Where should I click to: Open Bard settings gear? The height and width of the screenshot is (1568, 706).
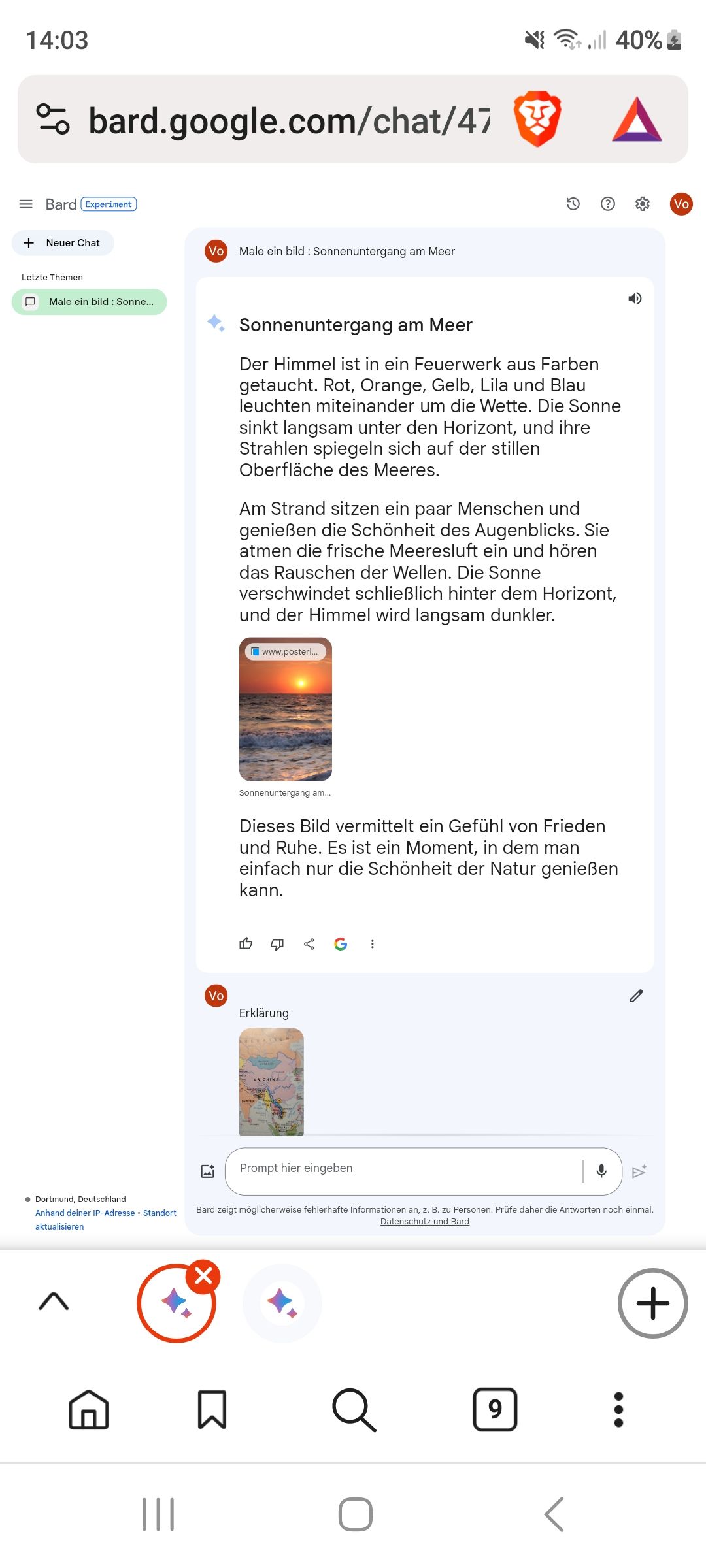pos(643,204)
